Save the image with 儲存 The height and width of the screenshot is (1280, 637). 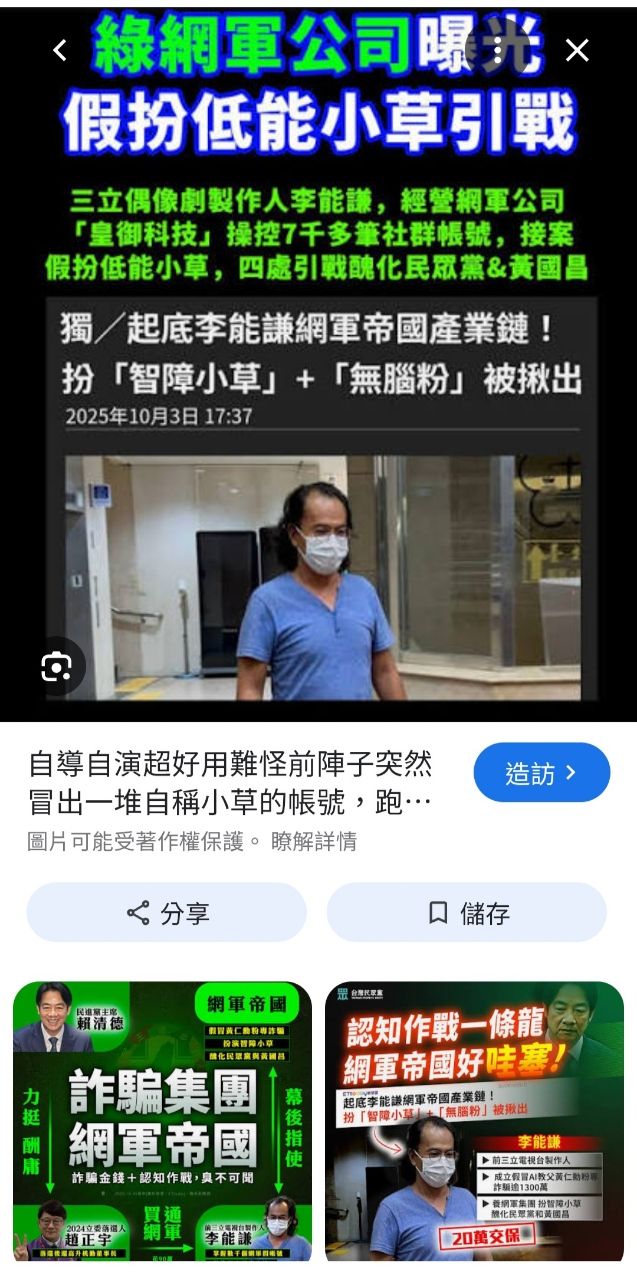[467, 912]
